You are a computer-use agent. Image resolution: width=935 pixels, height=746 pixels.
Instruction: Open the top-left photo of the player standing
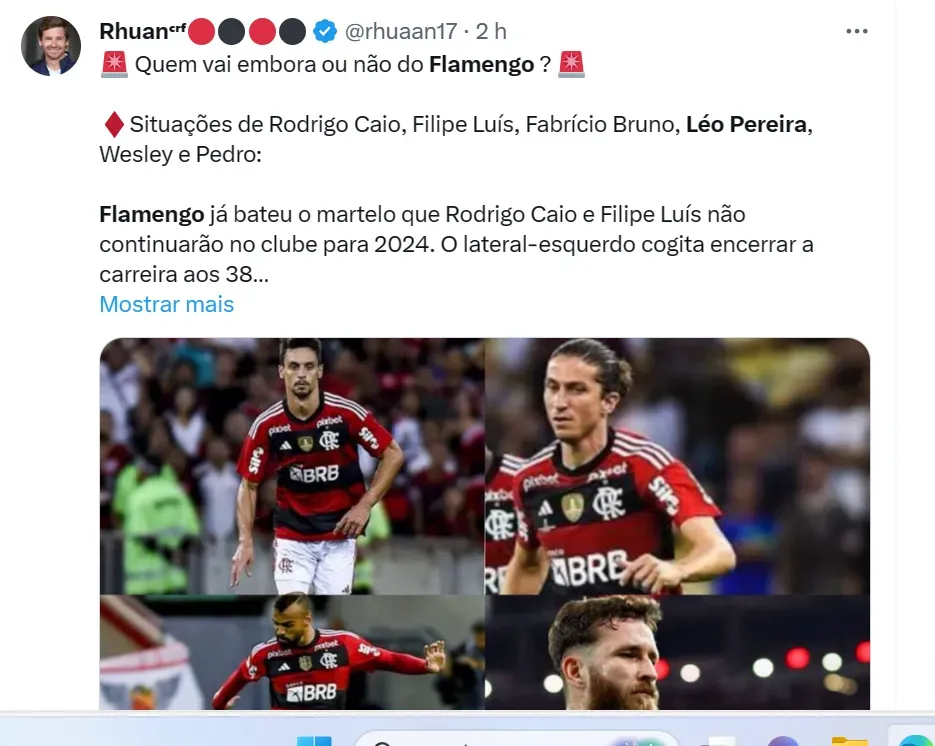(x=291, y=465)
